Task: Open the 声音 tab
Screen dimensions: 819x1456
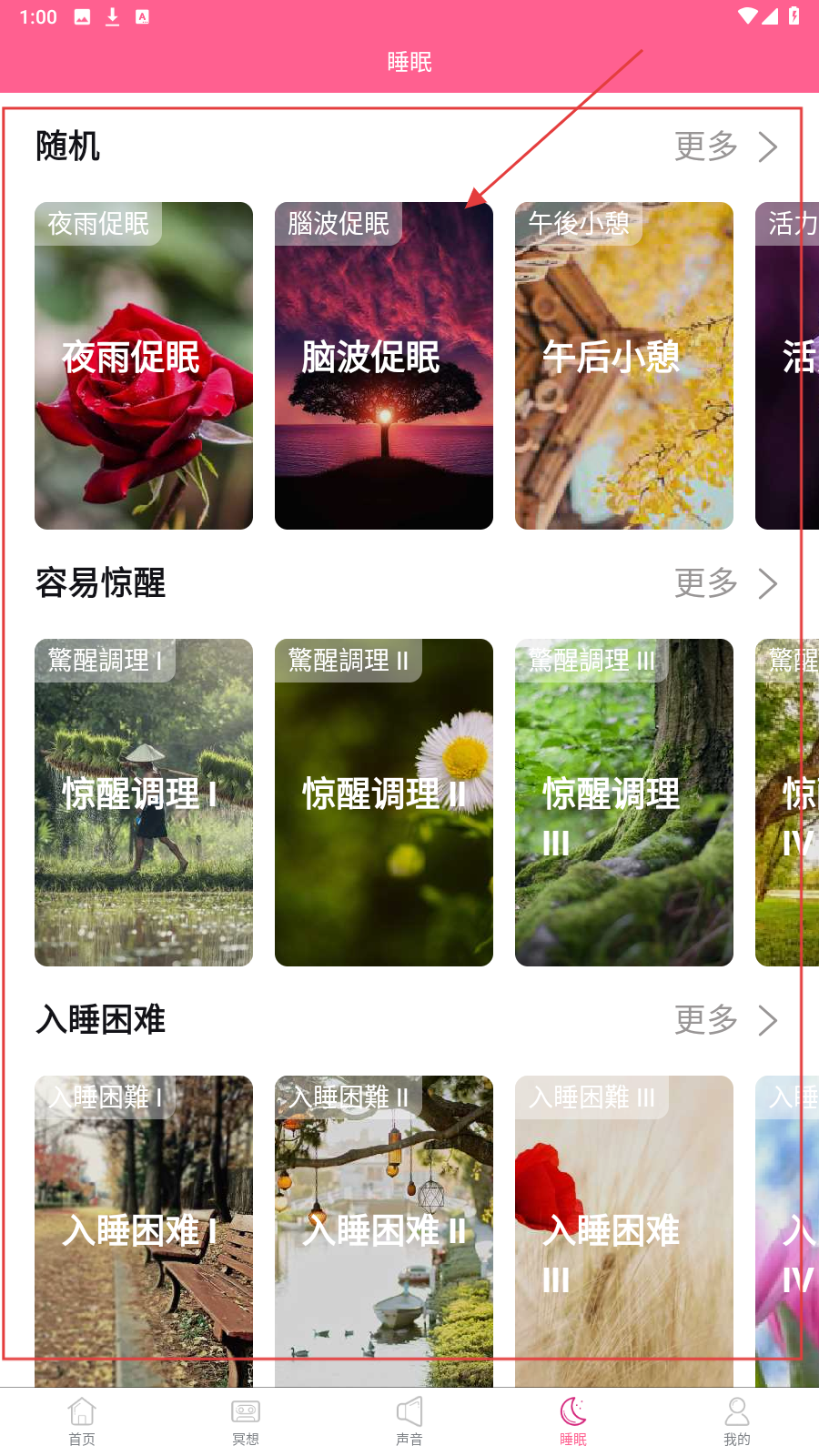Action: click(409, 1421)
